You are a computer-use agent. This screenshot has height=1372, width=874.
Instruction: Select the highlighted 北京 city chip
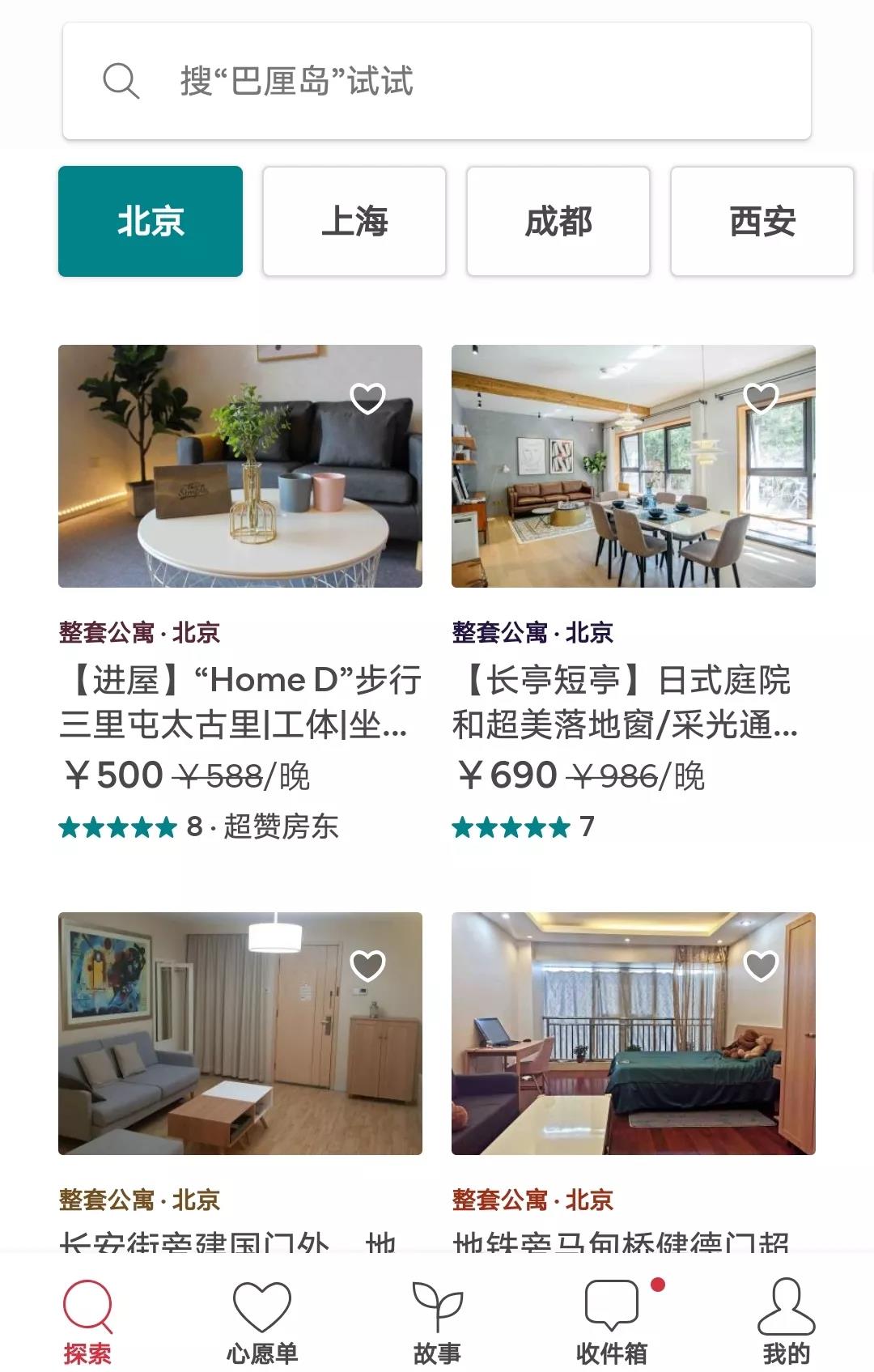150,220
